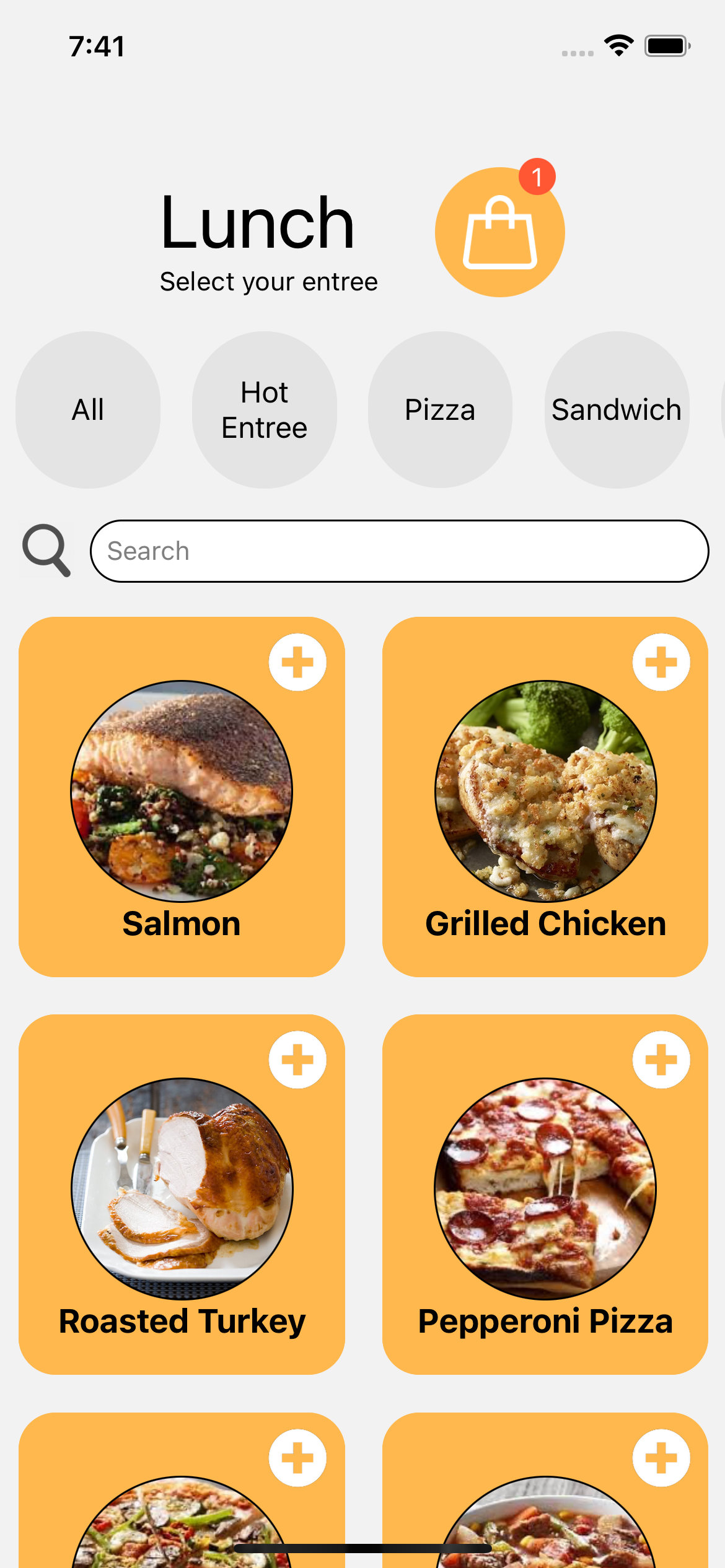The image size is (725, 1568).
Task: Choose the Sandwich category
Action: tap(617, 410)
